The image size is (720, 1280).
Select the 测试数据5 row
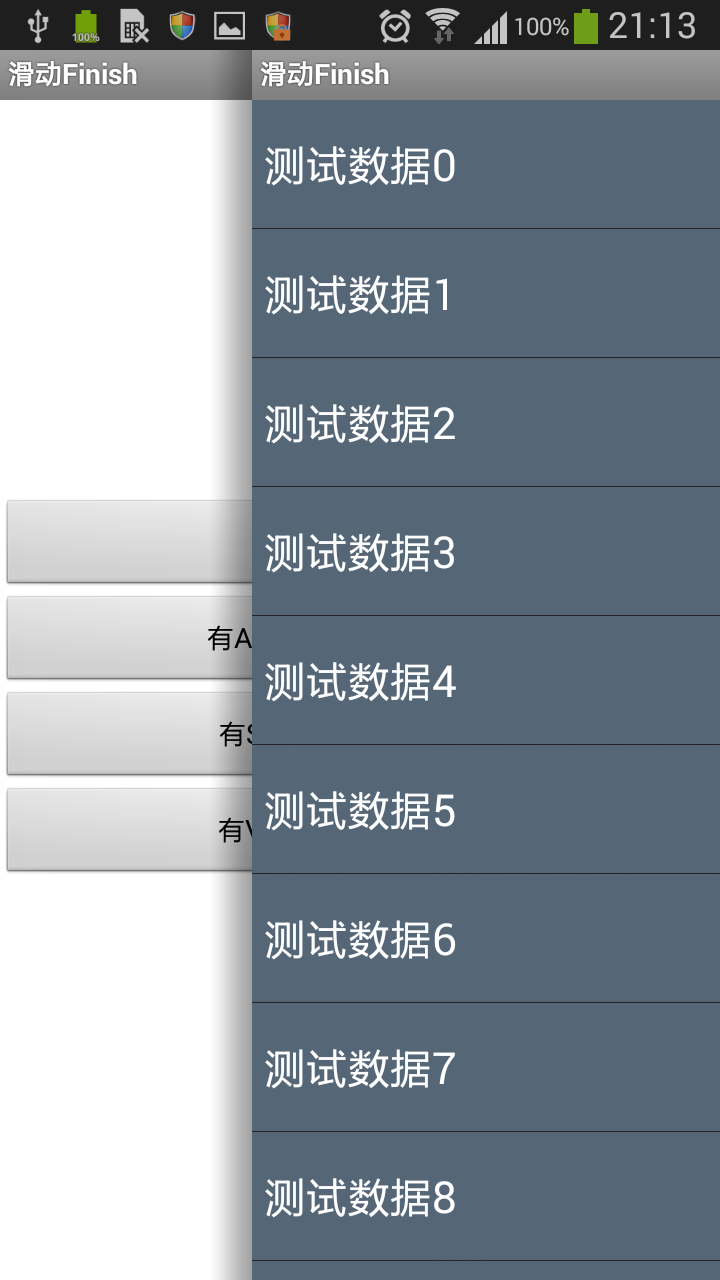pyautogui.click(x=486, y=809)
